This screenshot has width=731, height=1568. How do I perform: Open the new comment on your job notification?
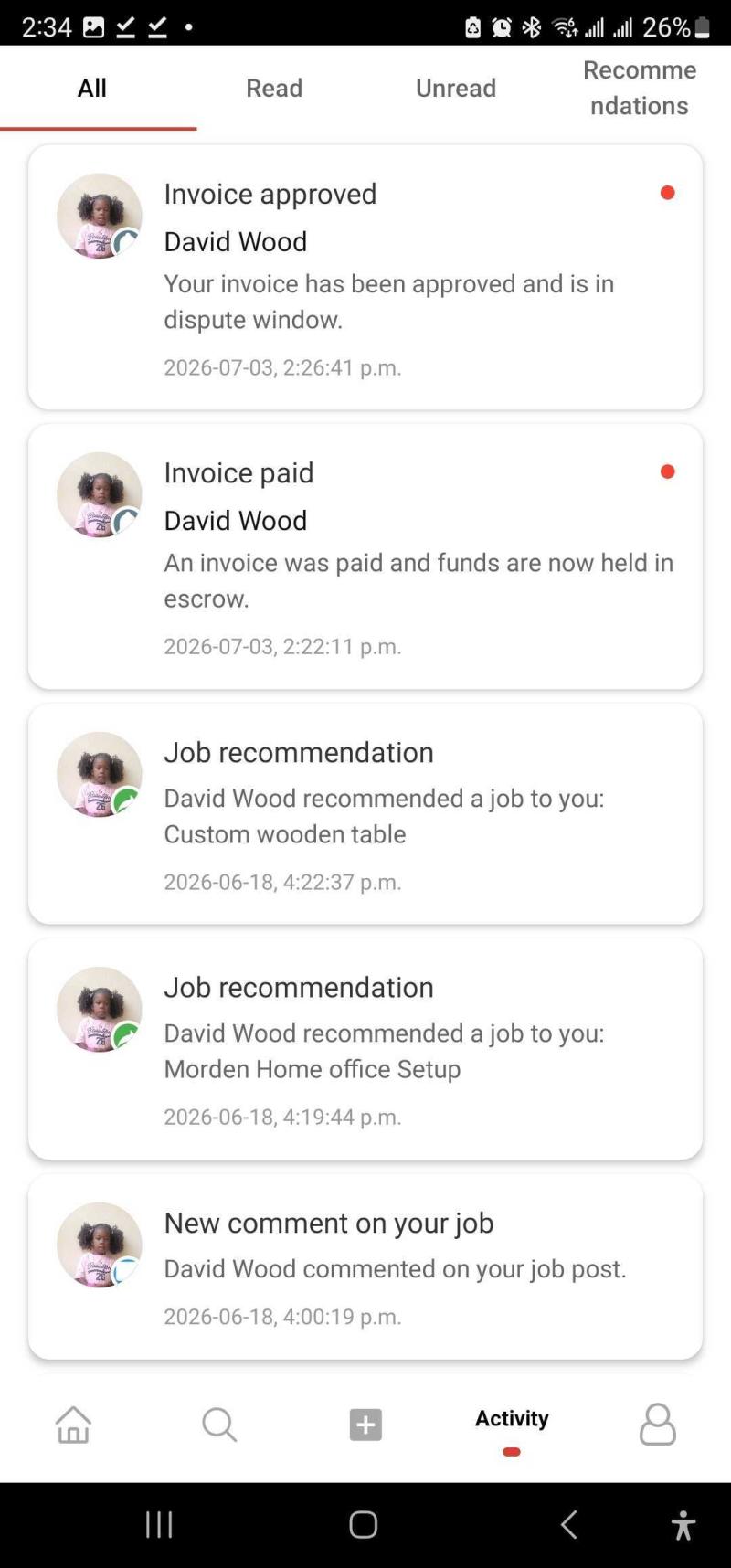point(365,1266)
